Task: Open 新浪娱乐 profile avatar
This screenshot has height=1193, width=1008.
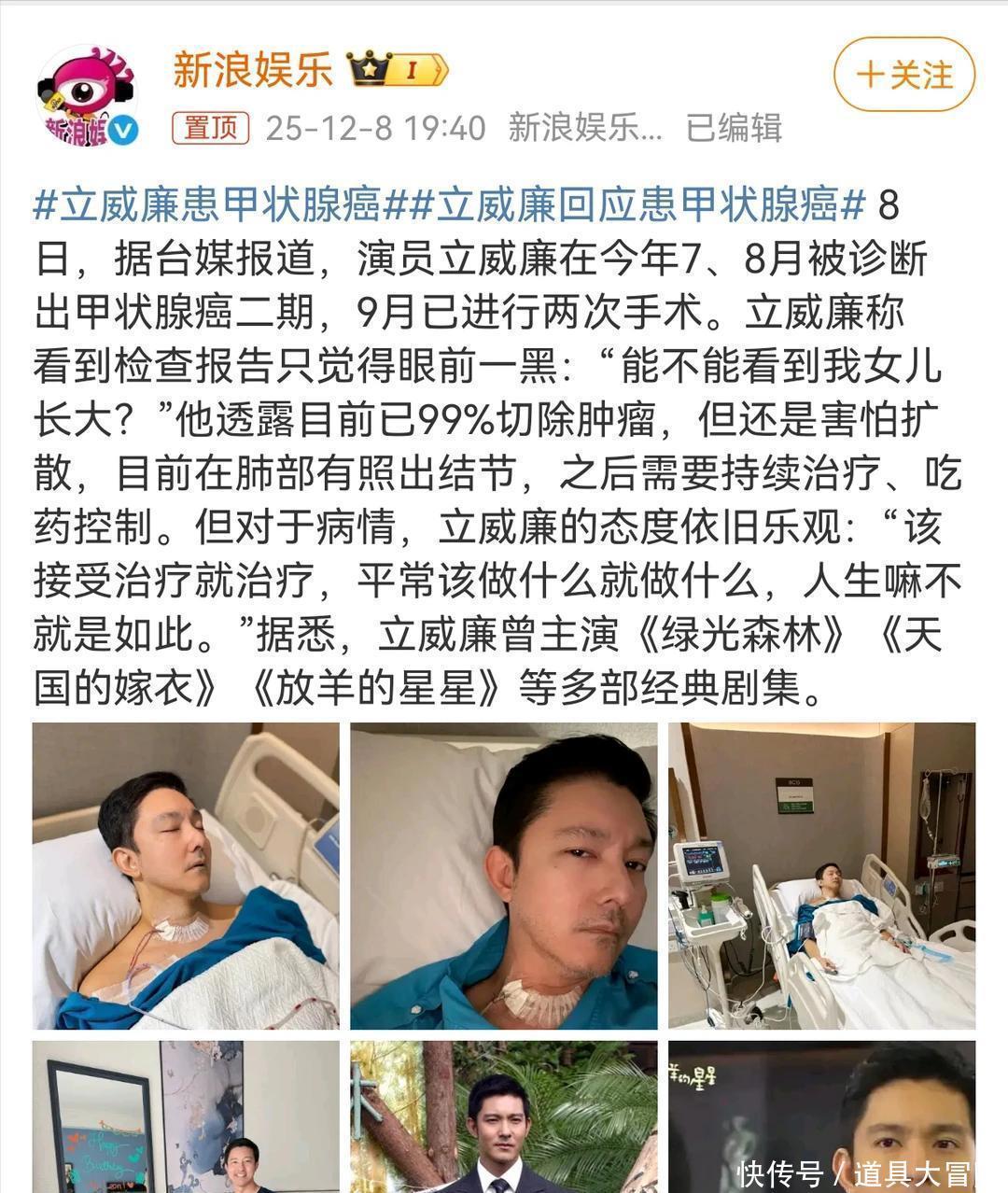Action: point(87,97)
